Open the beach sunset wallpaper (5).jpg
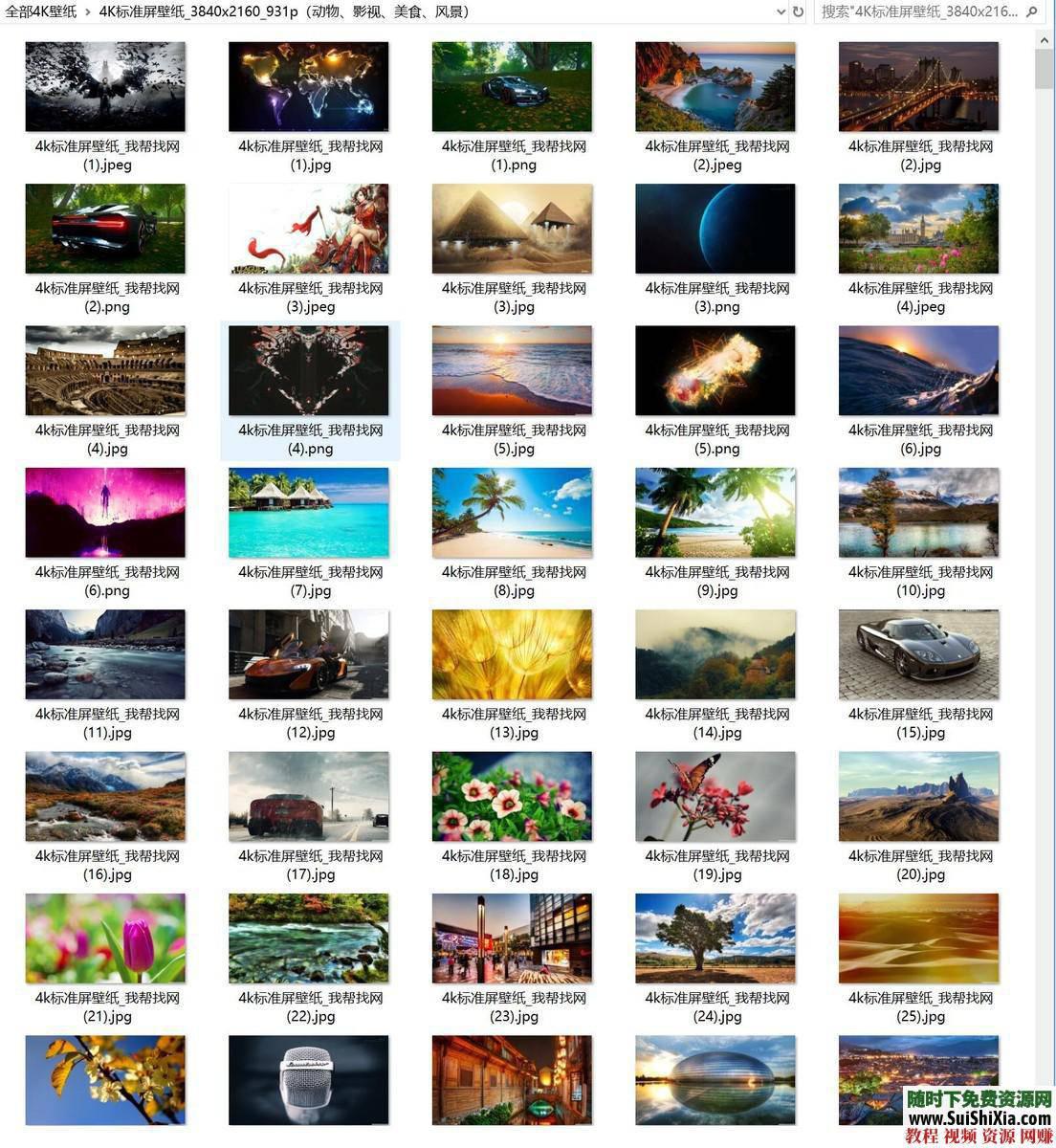1056x1148 pixels. coord(512,371)
